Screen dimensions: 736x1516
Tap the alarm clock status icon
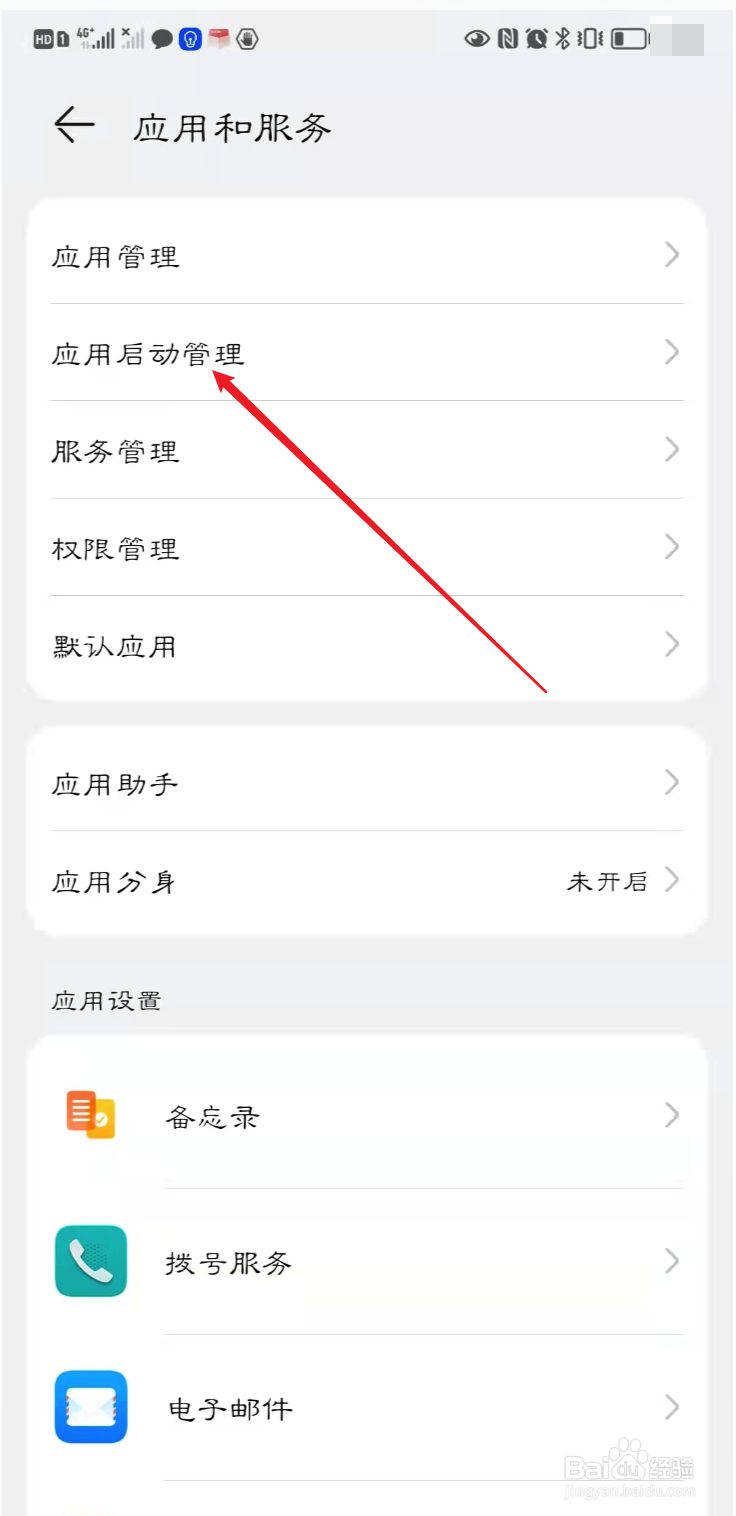535,39
